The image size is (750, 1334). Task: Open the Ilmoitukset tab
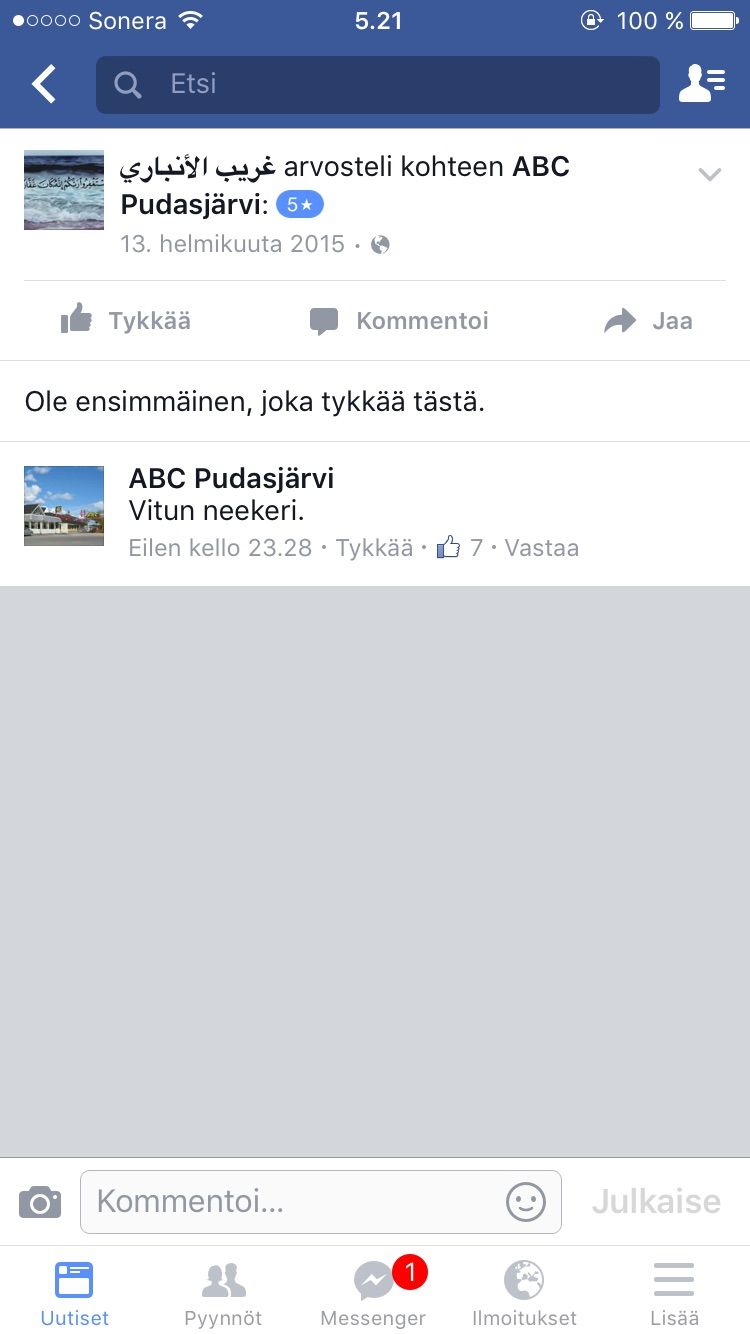coord(524,1292)
